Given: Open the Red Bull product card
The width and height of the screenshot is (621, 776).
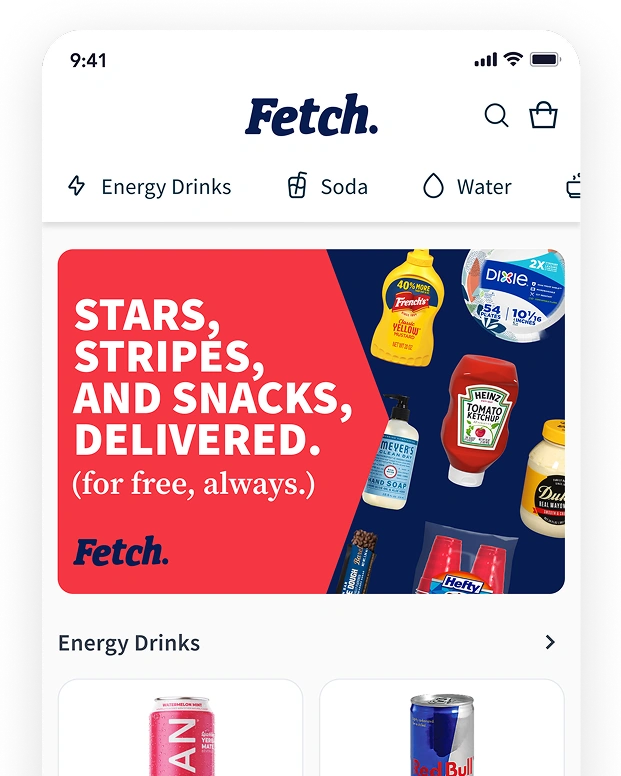Looking at the screenshot, I should click(441, 728).
